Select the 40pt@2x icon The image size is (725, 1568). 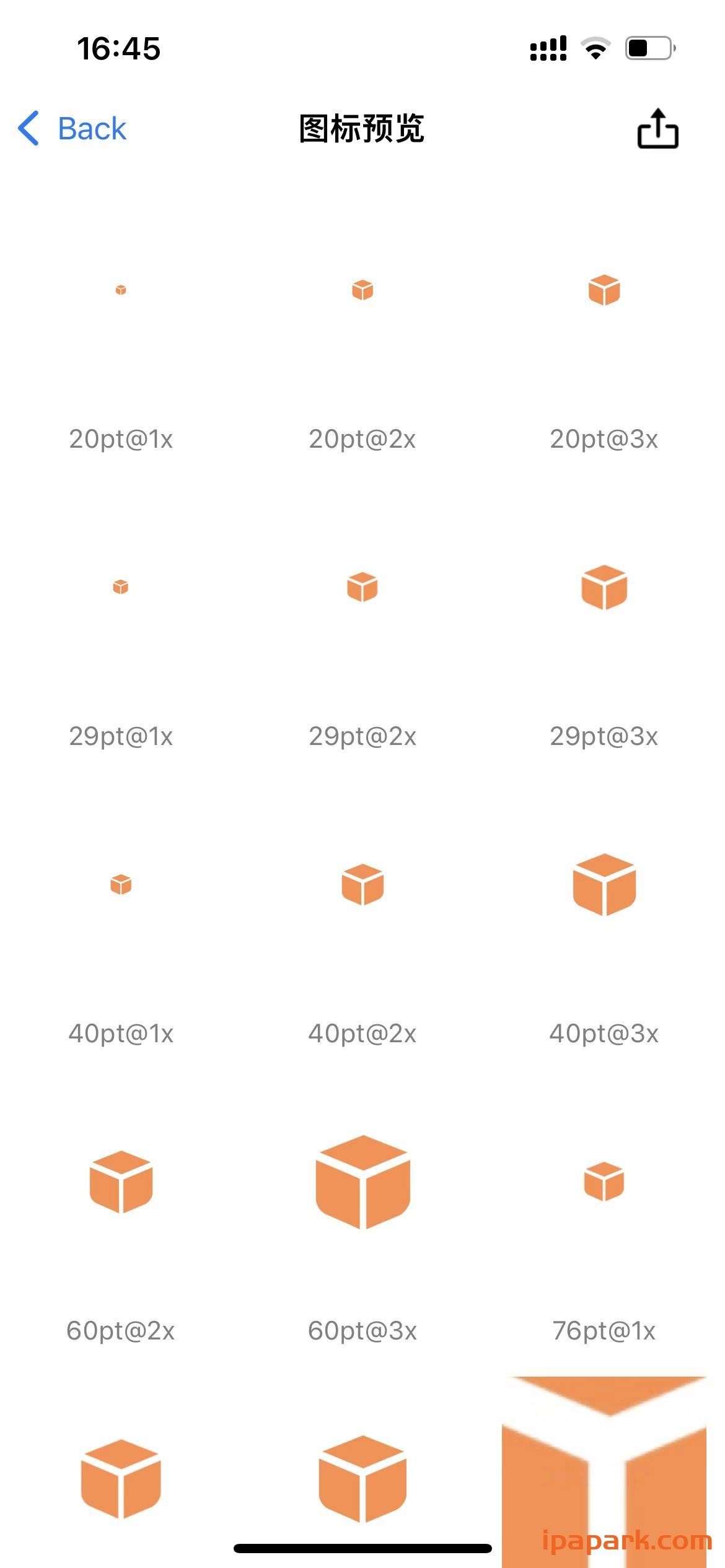(x=362, y=884)
